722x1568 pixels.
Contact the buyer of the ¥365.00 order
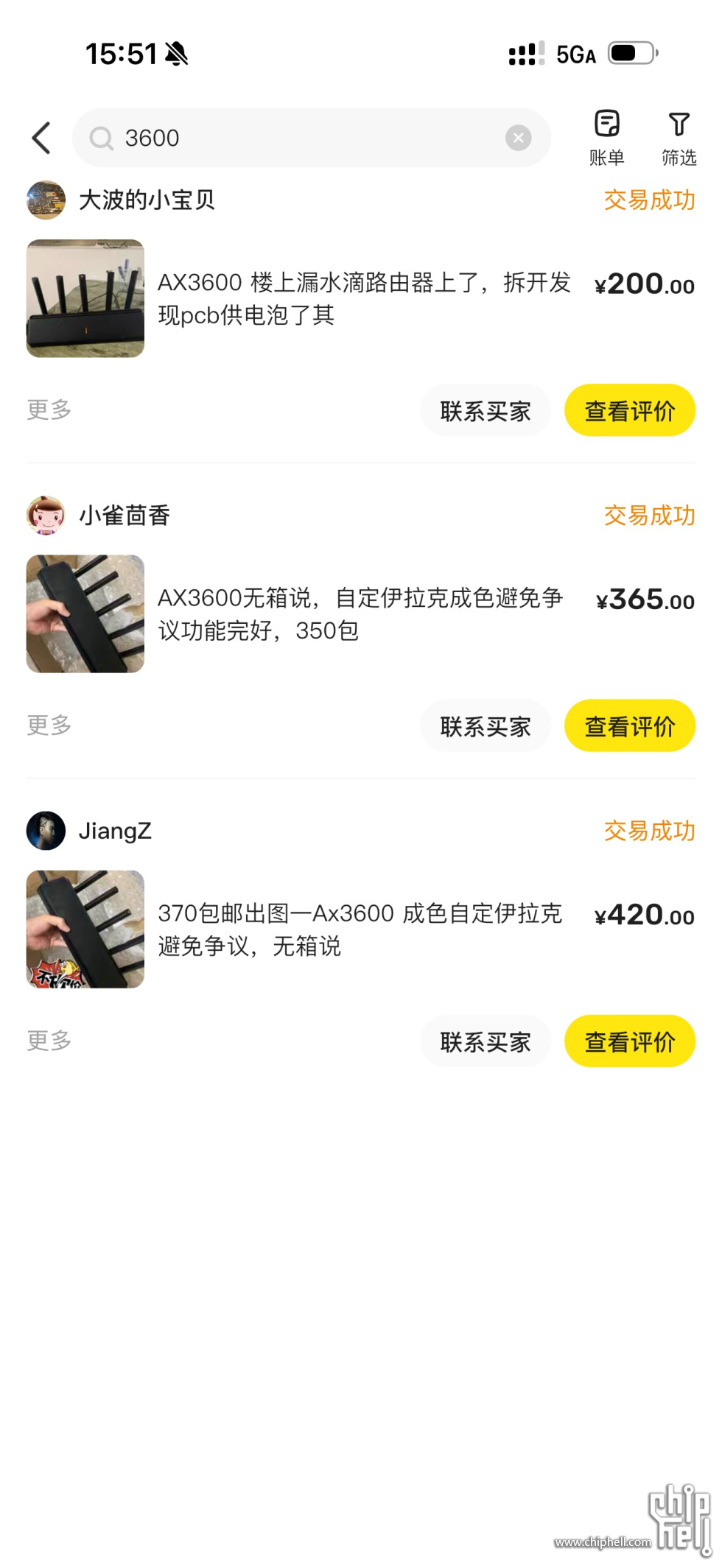(x=486, y=726)
